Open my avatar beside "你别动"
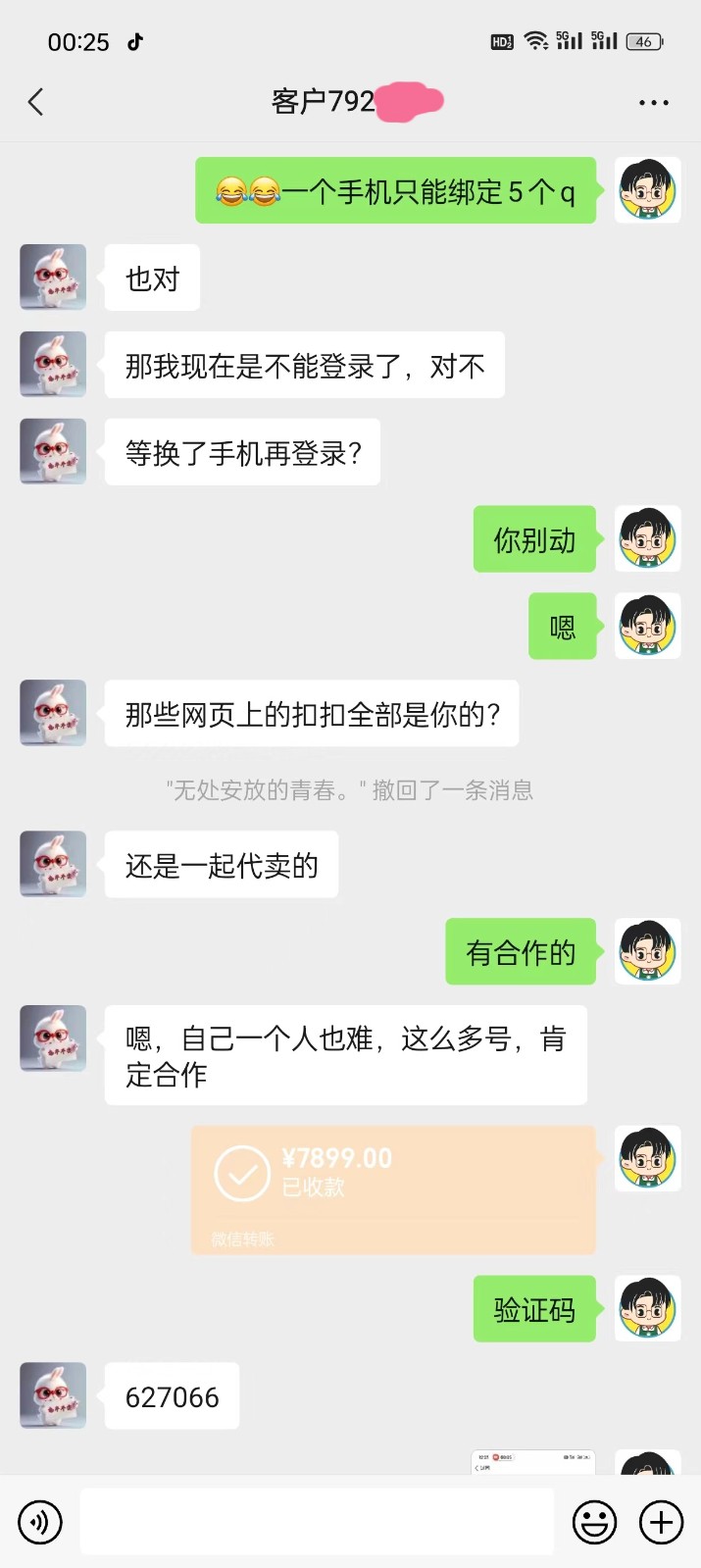701x1568 pixels. tap(647, 538)
